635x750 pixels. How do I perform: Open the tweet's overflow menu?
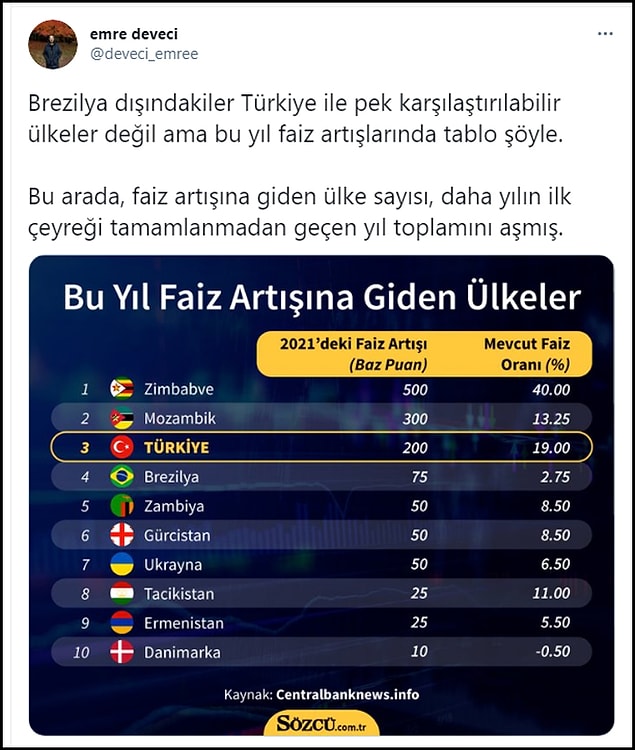(x=605, y=33)
